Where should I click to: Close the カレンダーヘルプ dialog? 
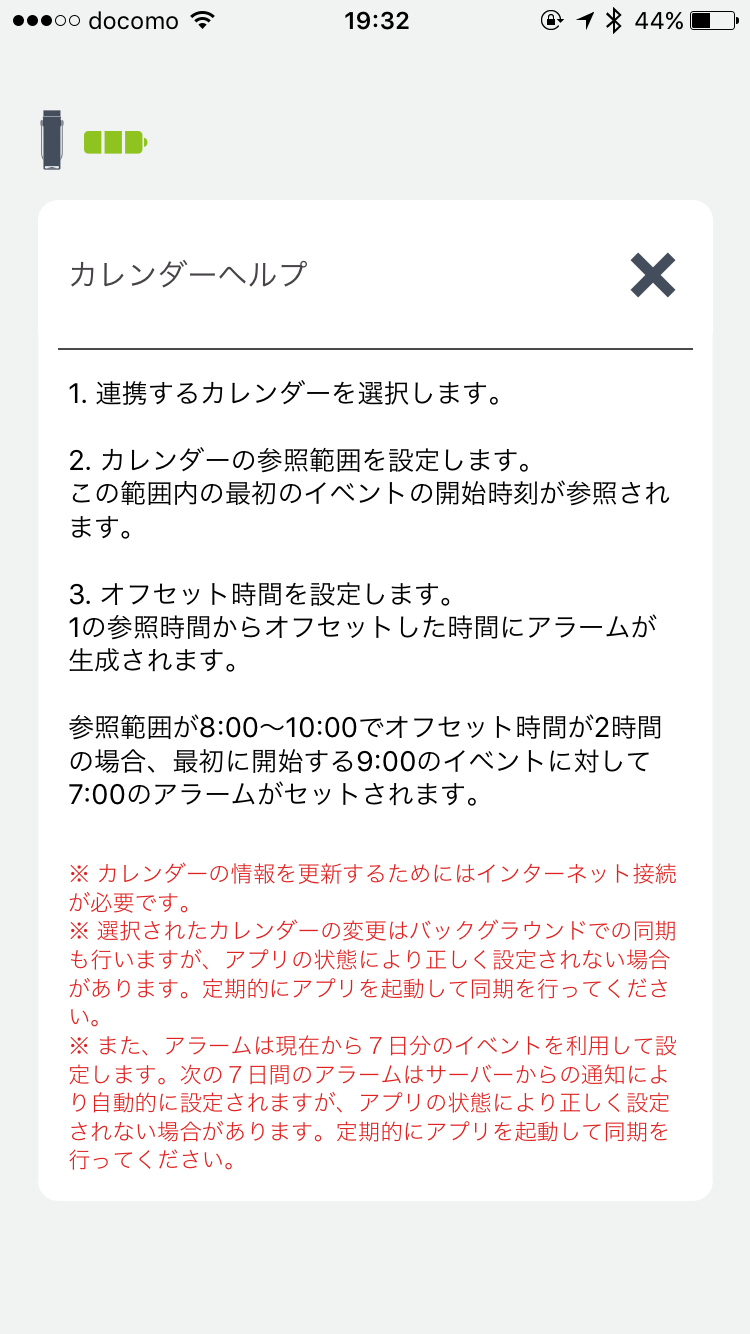point(653,275)
